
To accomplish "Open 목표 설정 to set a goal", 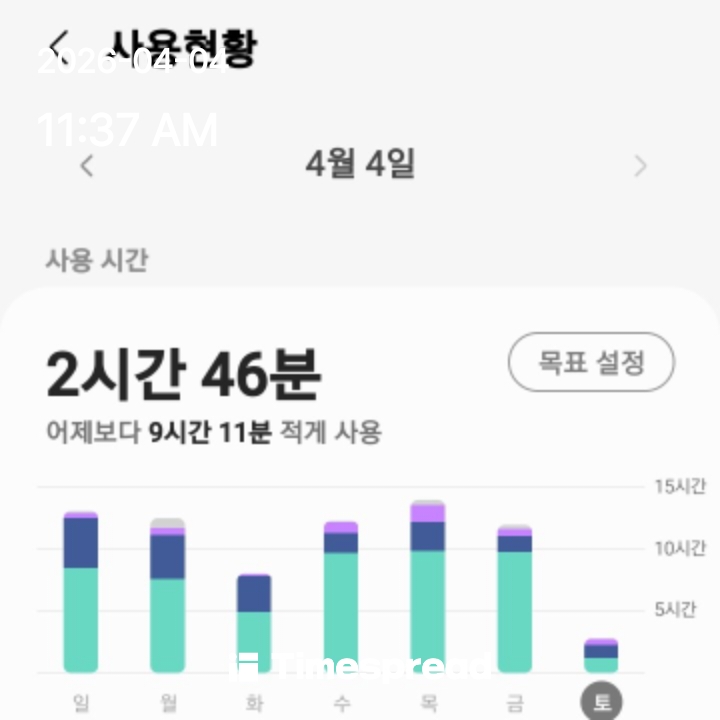I will (591, 362).
